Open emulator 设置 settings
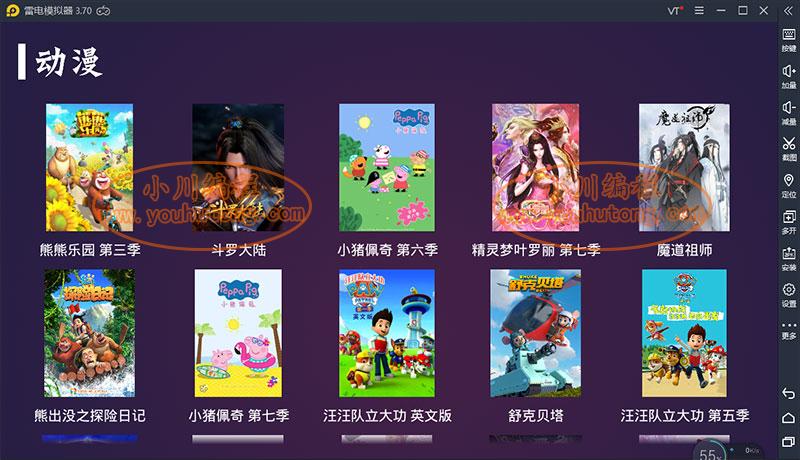The width and height of the screenshot is (800, 460). (788, 293)
